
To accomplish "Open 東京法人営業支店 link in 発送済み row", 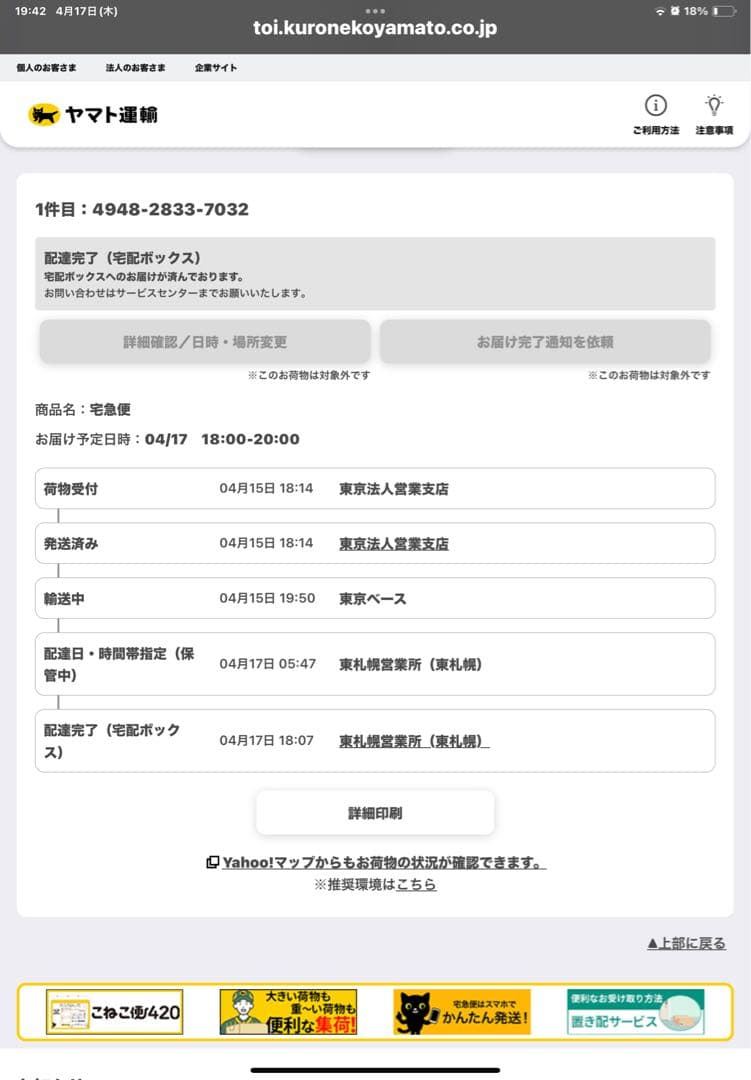I will pos(394,544).
